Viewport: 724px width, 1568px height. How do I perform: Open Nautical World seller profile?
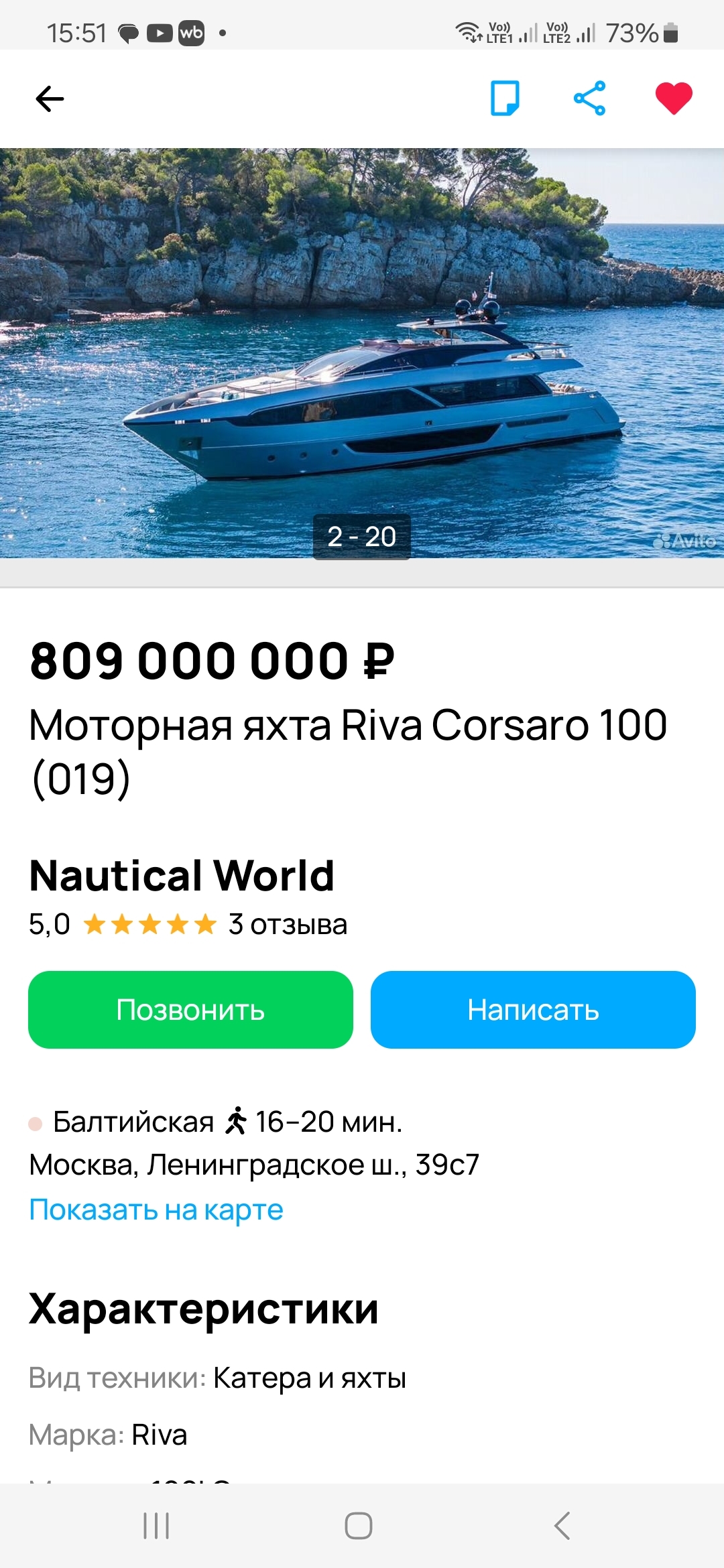tap(182, 875)
